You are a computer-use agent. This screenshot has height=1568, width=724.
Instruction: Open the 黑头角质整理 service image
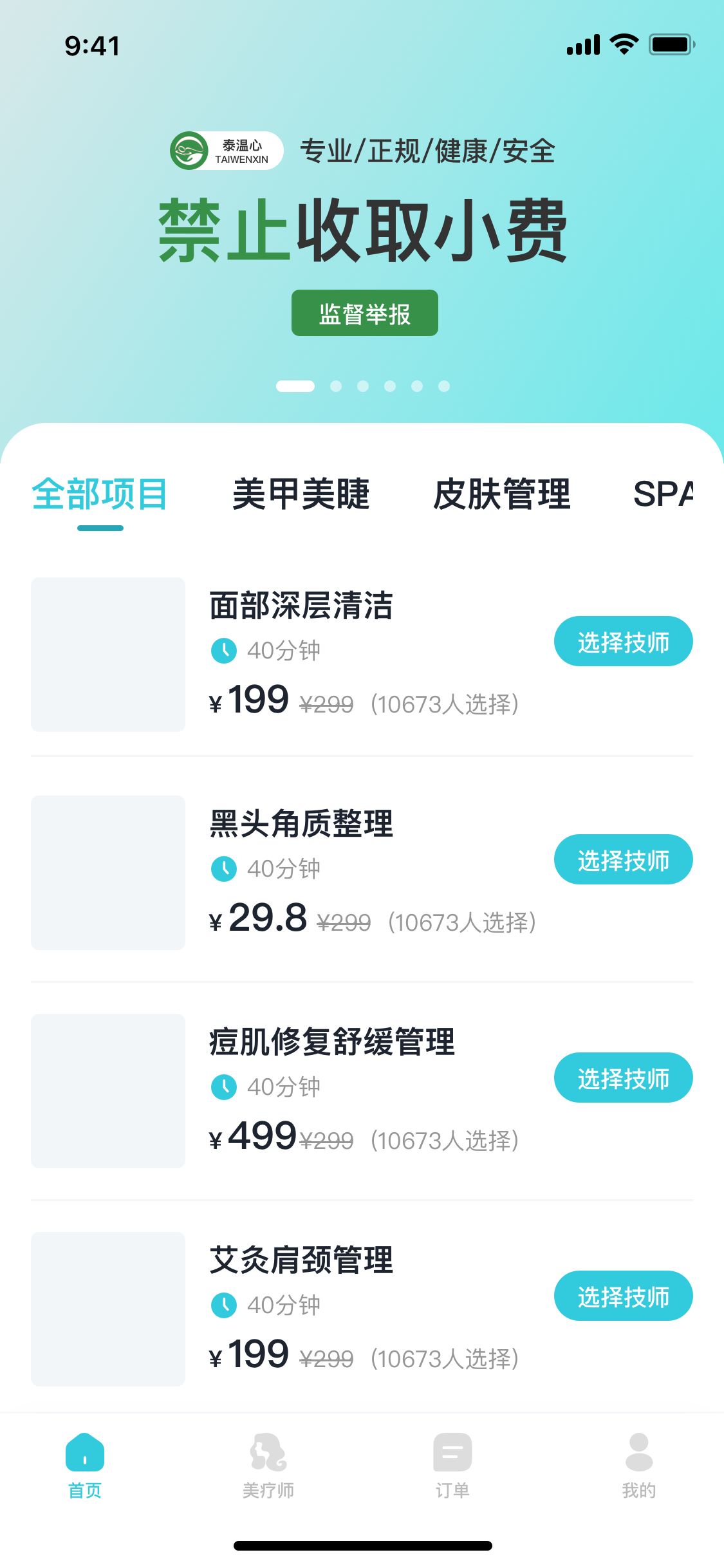pyautogui.click(x=108, y=873)
